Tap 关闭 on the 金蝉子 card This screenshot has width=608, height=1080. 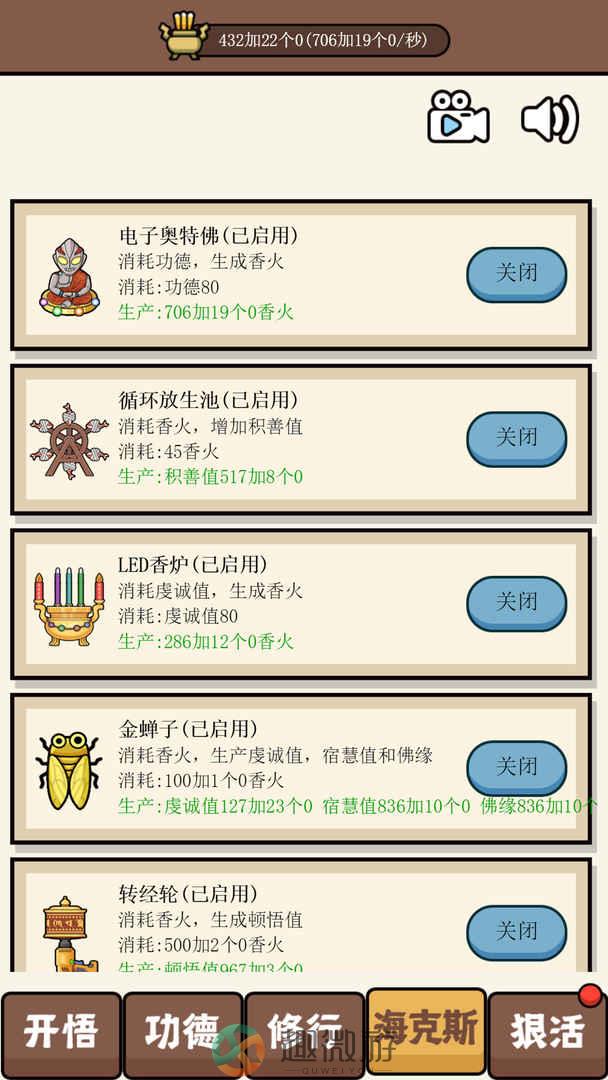coord(516,767)
